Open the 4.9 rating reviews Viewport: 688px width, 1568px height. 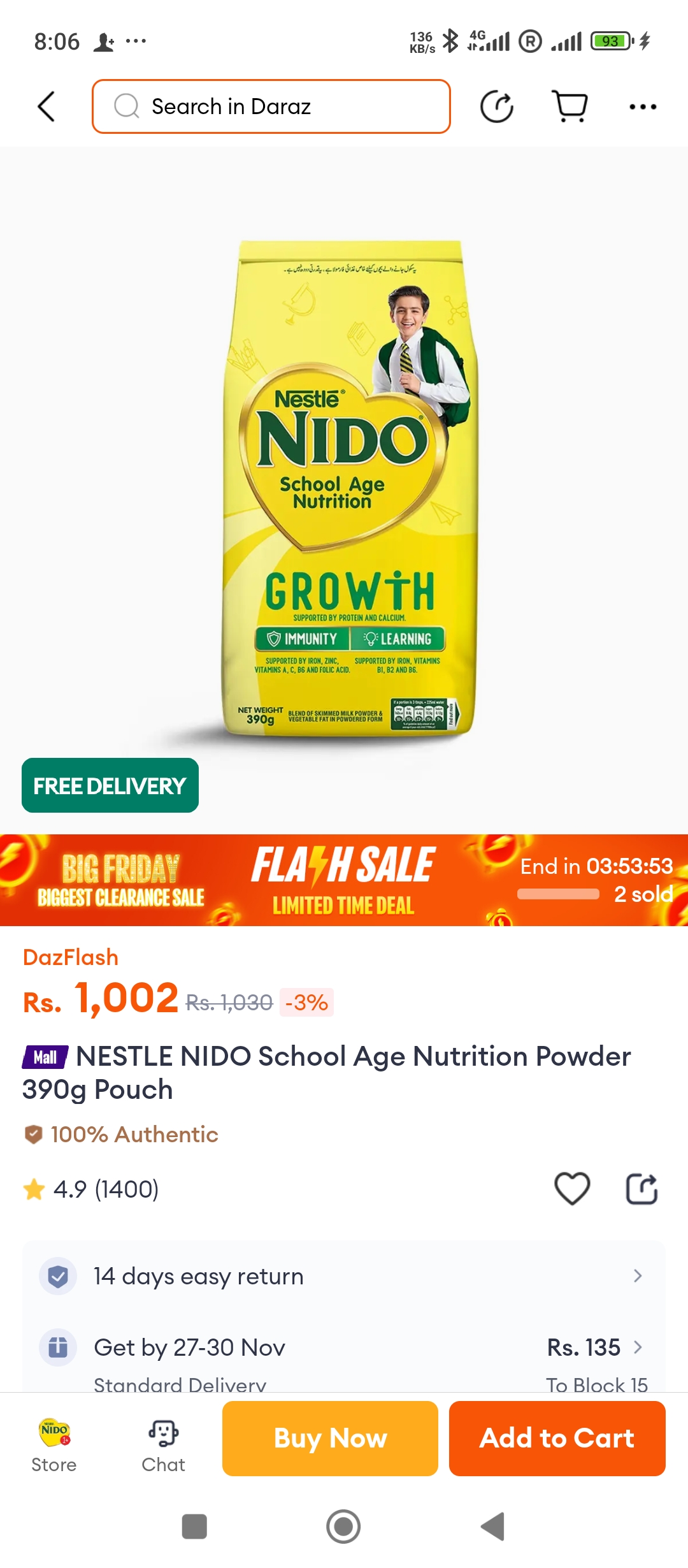tap(92, 1189)
